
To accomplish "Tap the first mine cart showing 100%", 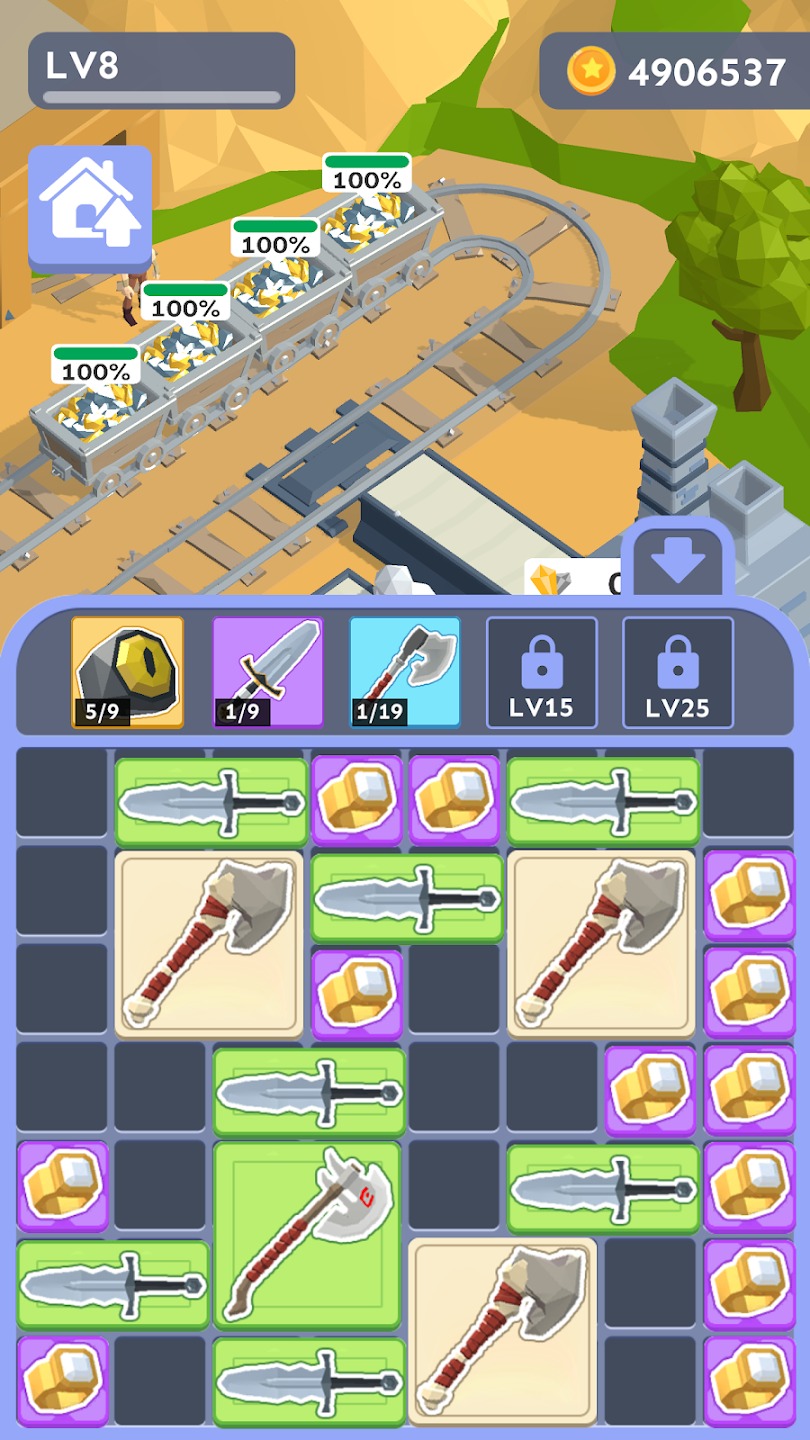I will [98, 415].
